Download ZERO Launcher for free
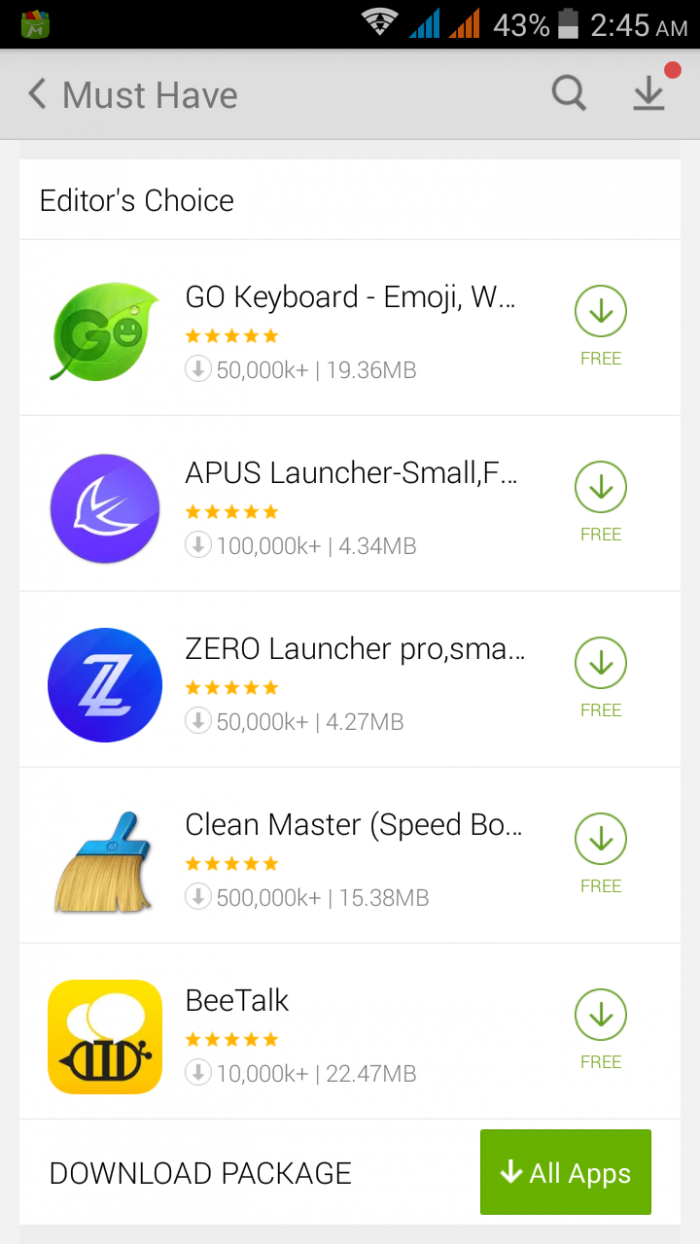This screenshot has width=700, height=1244. (600, 664)
